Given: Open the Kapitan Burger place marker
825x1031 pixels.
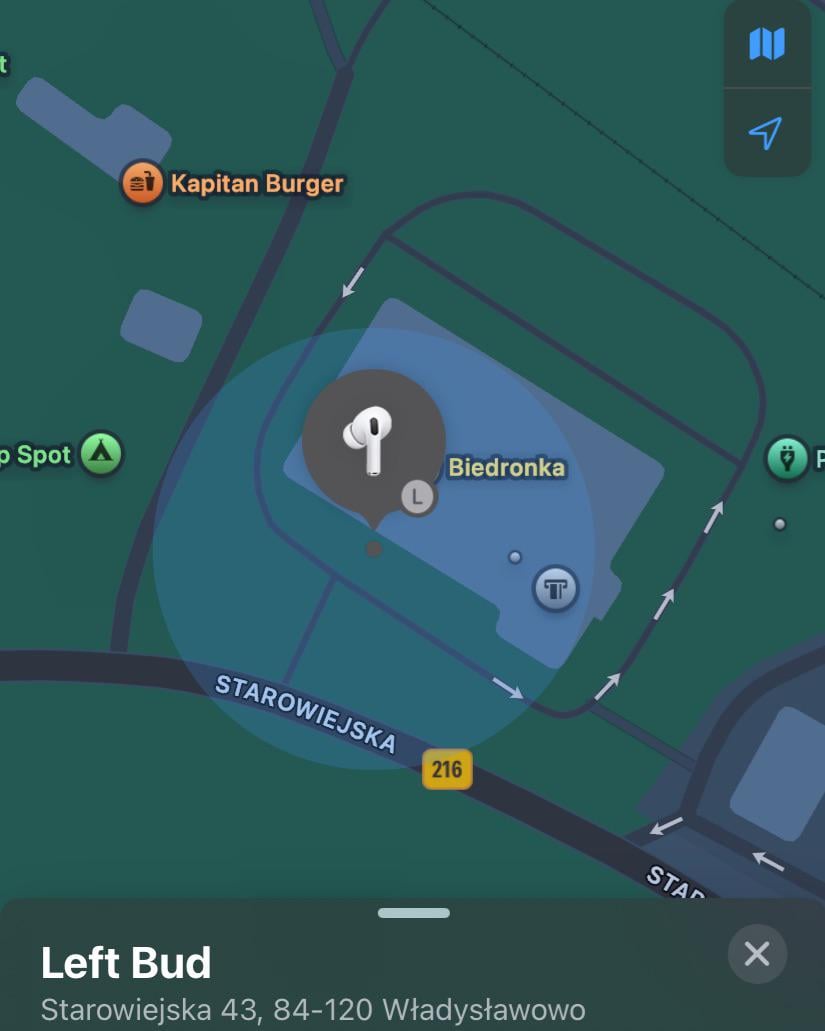Looking at the screenshot, I should [142, 183].
